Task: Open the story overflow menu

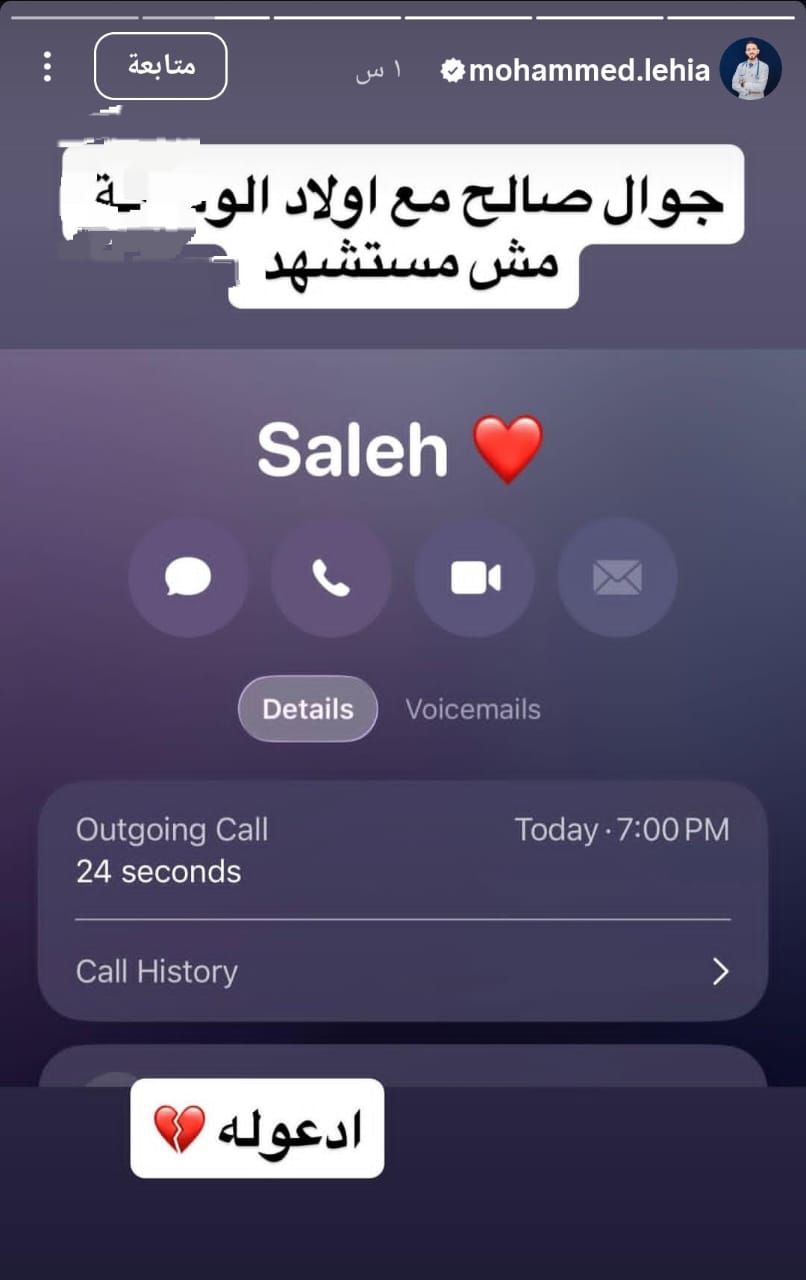Action: click(47, 67)
